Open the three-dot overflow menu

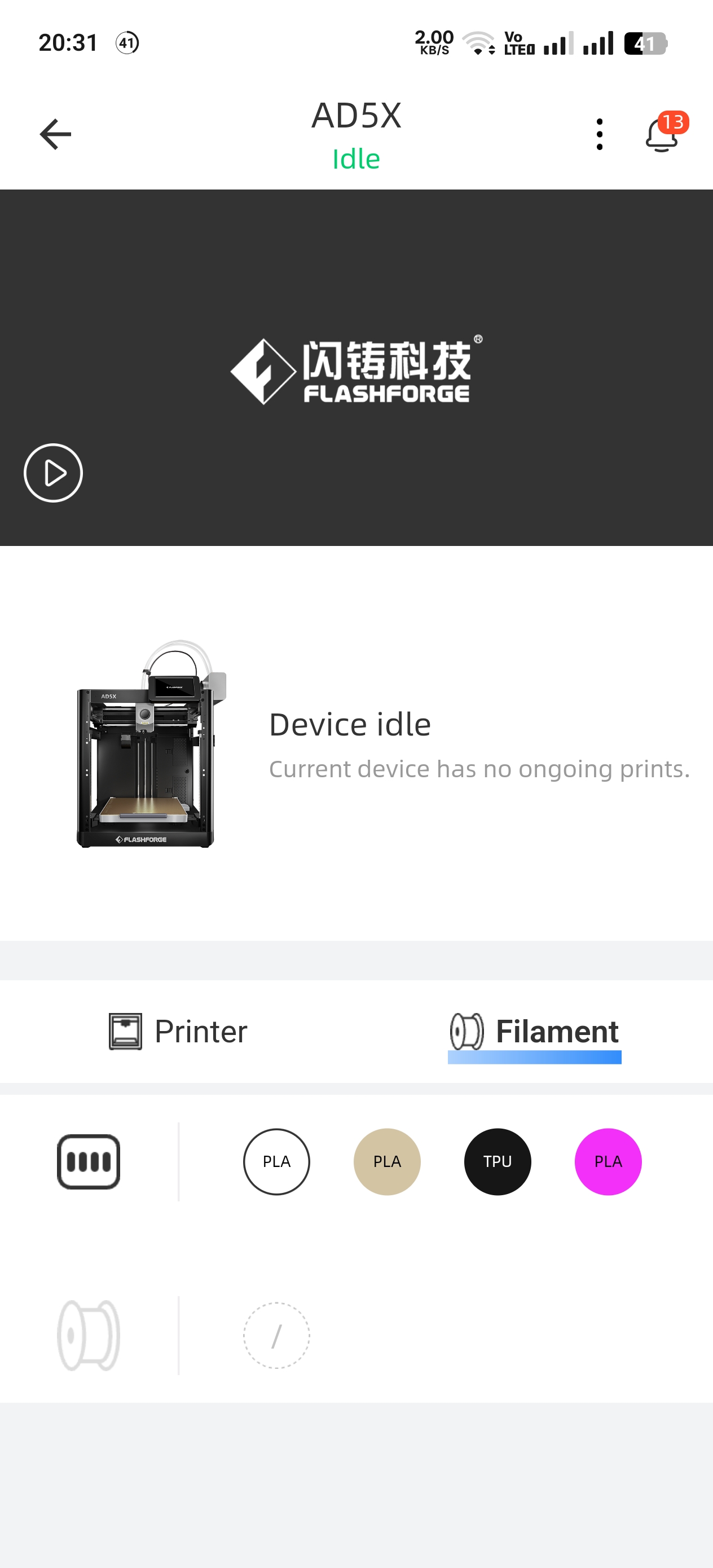[x=599, y=134]
